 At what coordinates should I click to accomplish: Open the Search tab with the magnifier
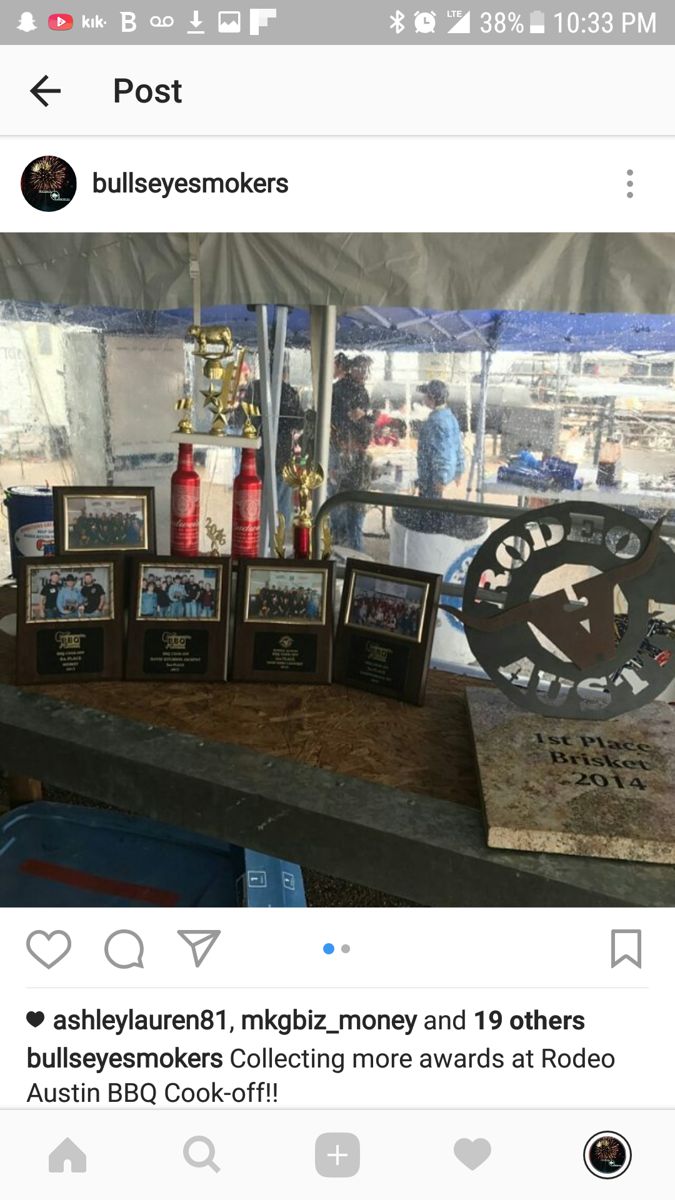pyautogui.click(x=202, y=1156)
